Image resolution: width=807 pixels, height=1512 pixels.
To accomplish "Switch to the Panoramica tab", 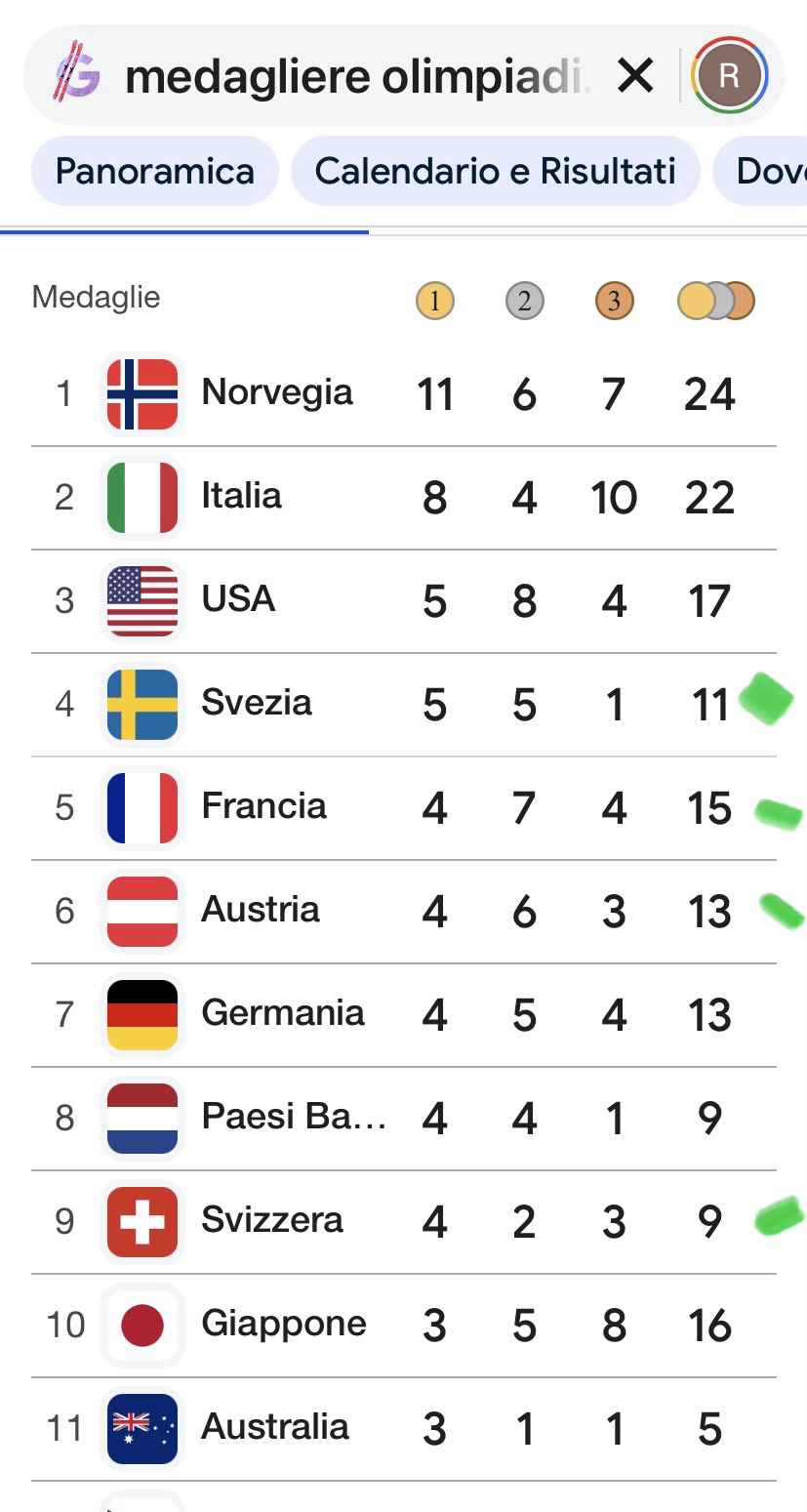I will pos(154,171).
